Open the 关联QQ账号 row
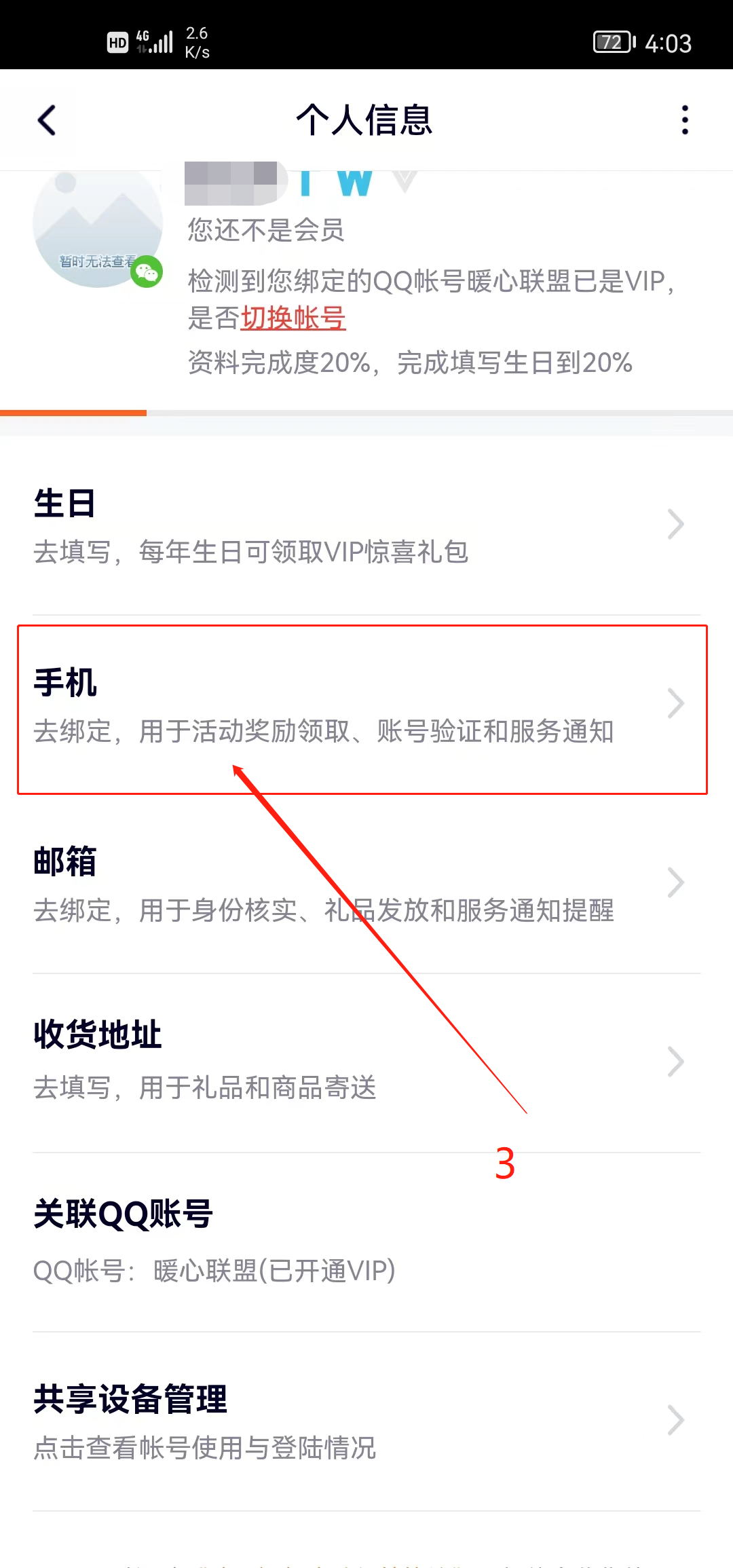Image resolution: width=733 pixels, height=1568 pixels. point(366,1243)
